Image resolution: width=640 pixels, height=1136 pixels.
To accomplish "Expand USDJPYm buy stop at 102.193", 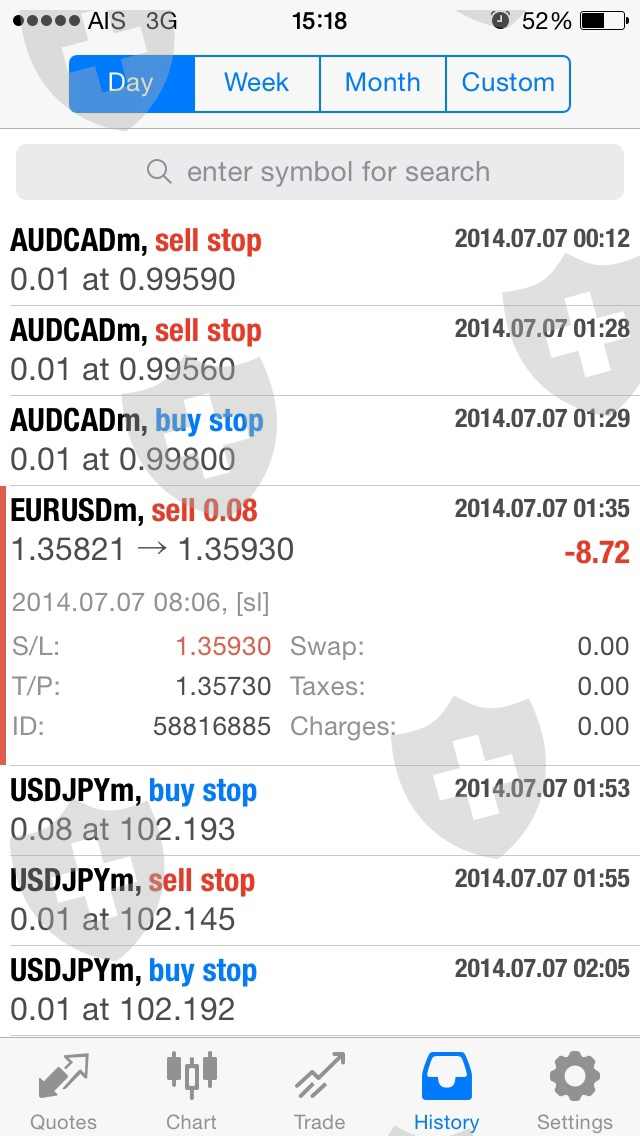I will tap(320, 810).
